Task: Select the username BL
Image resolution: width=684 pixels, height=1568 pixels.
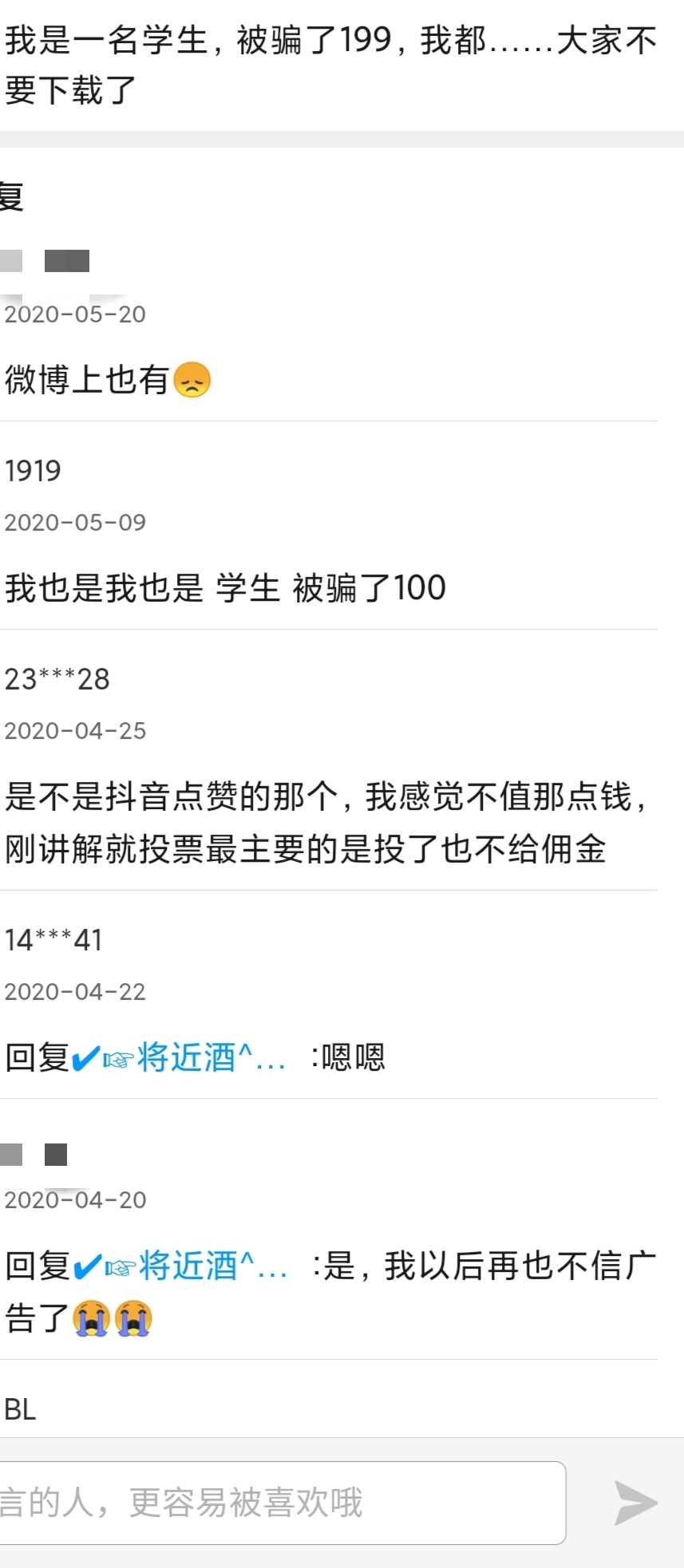Action: 19,1410
